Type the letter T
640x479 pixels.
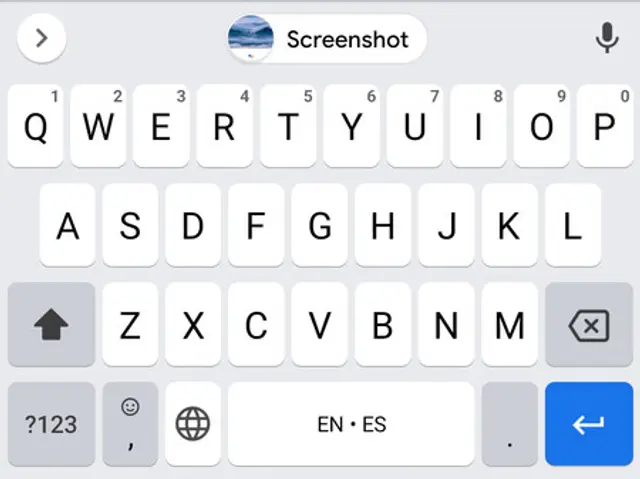288,126
